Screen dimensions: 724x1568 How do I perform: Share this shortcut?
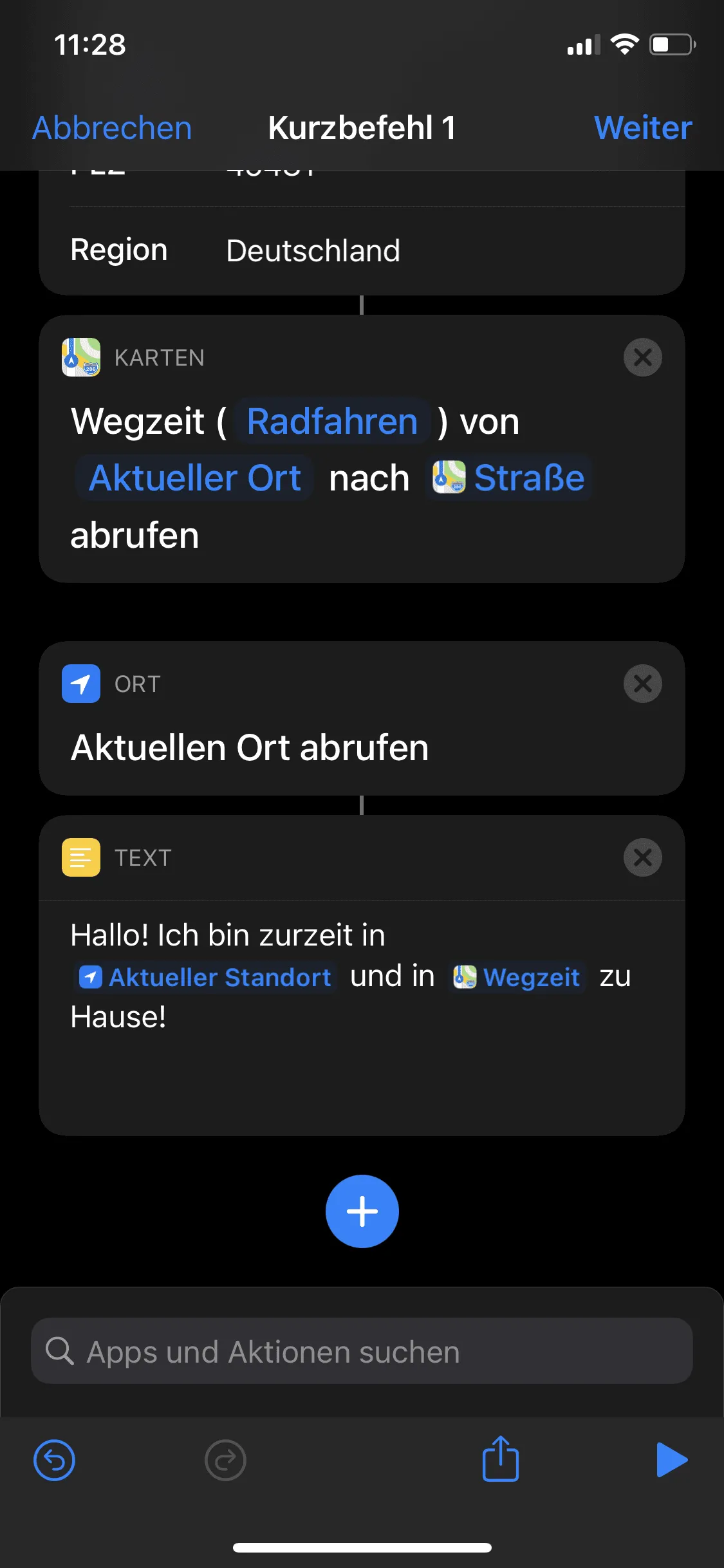[x=500, y=1459]
